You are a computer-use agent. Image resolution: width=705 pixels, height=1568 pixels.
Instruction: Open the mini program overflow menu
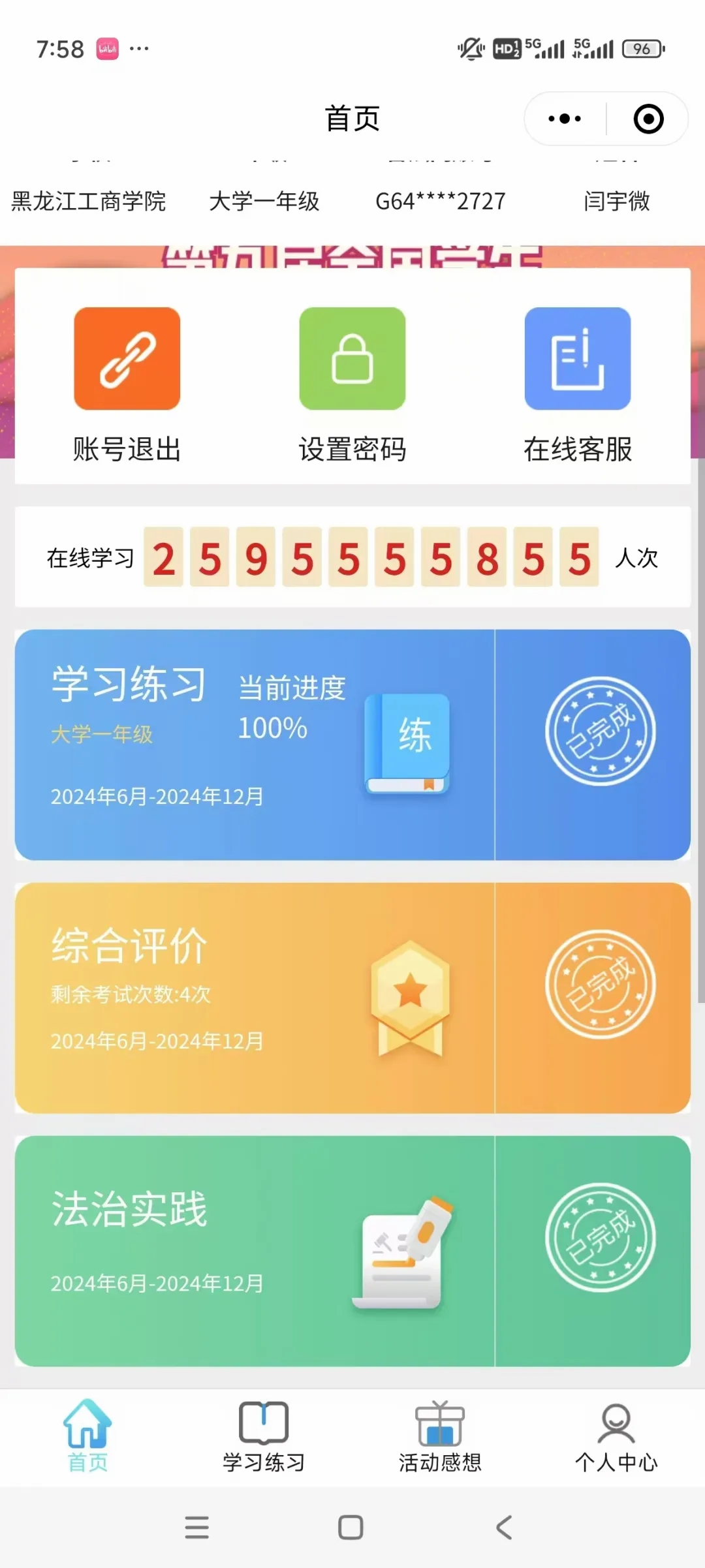click(565, 119)
